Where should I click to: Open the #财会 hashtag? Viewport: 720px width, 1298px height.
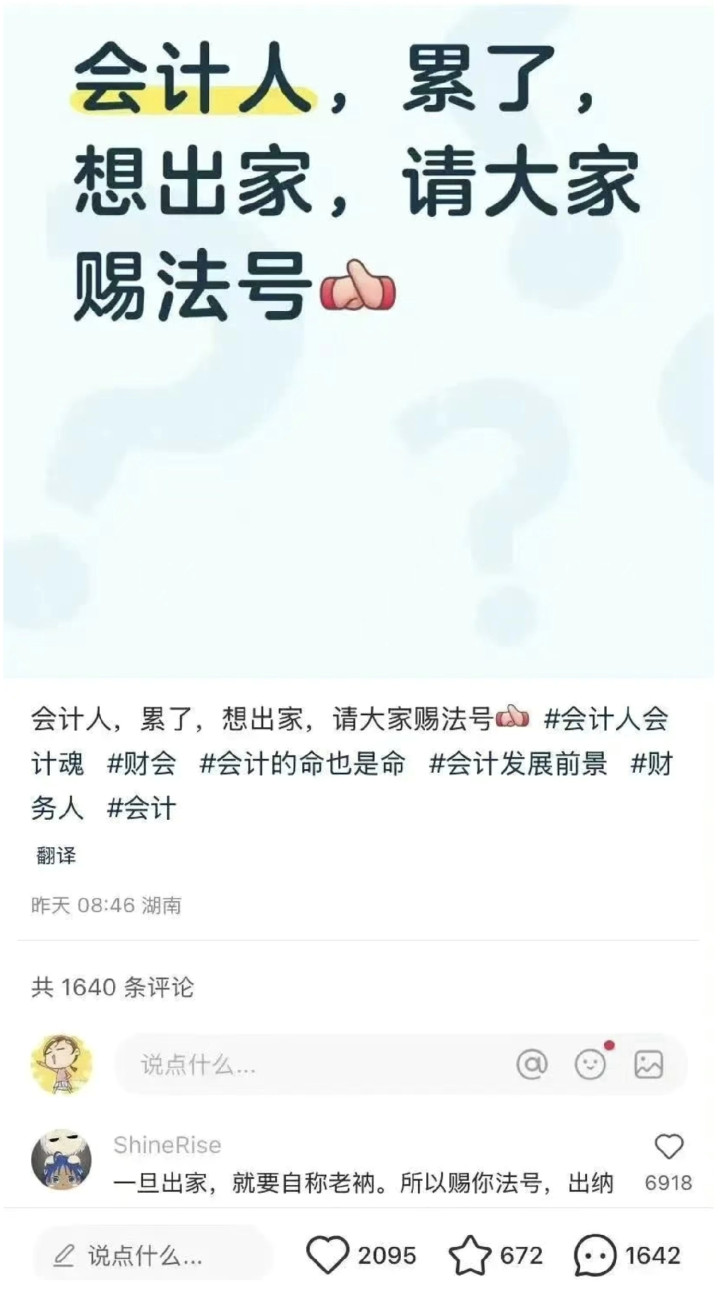coord(141,764)
